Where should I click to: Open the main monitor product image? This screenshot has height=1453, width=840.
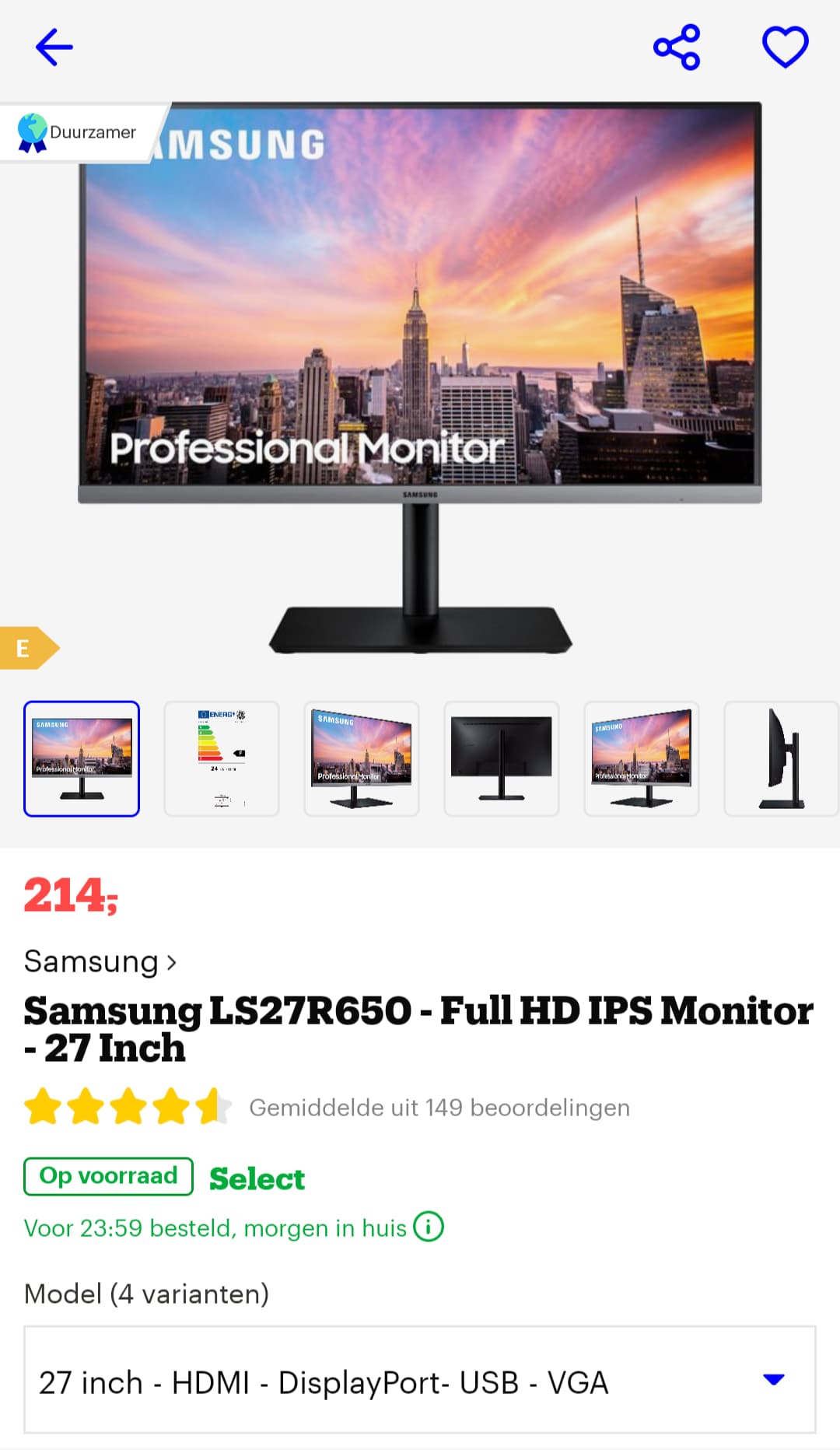coord(420,378)
